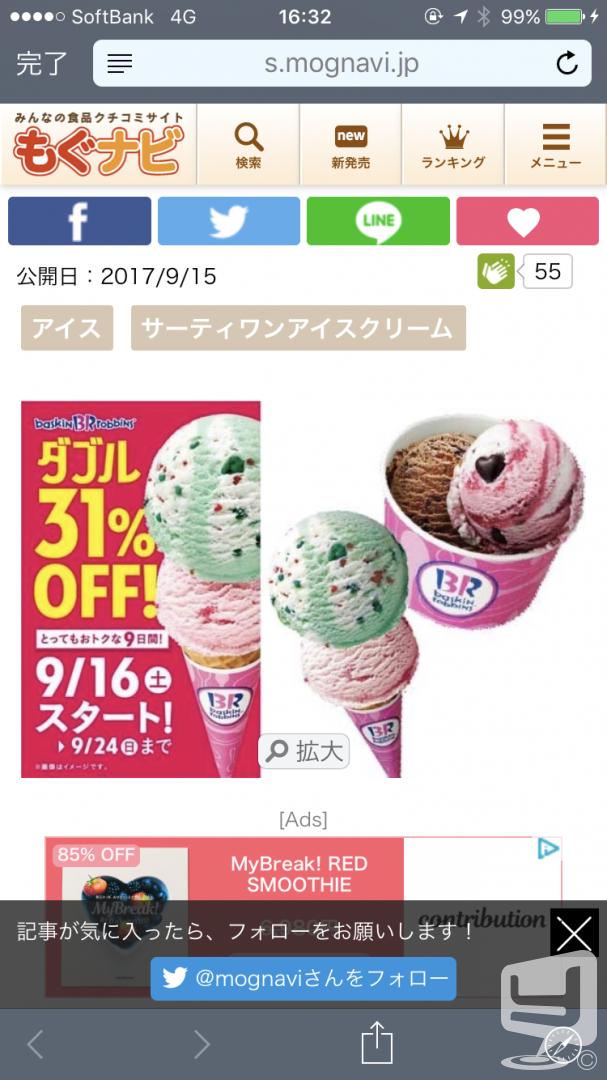
Task: Open the もぐナビ home logo
Action: 99,145
